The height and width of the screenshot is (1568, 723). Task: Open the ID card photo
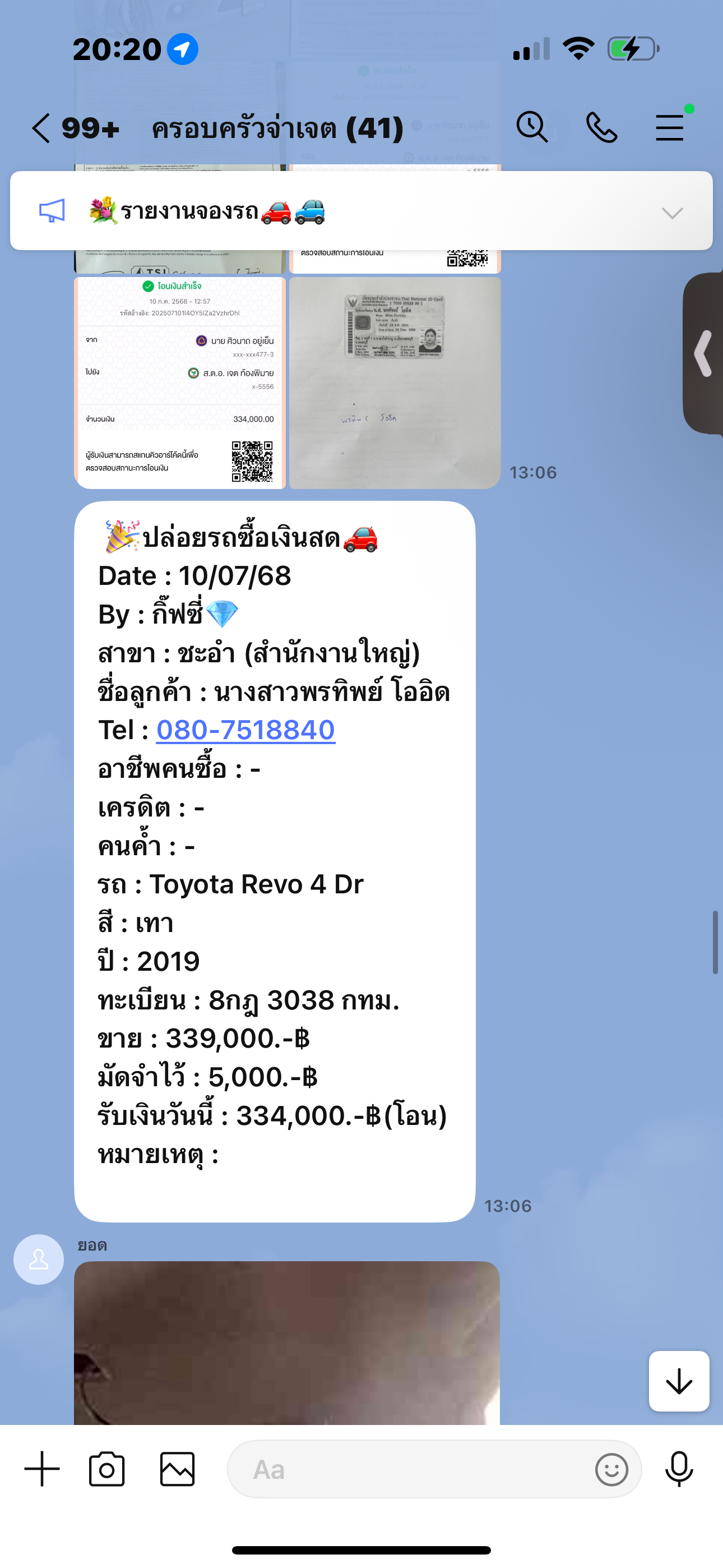pyautogui.click(x=395, y=382)
